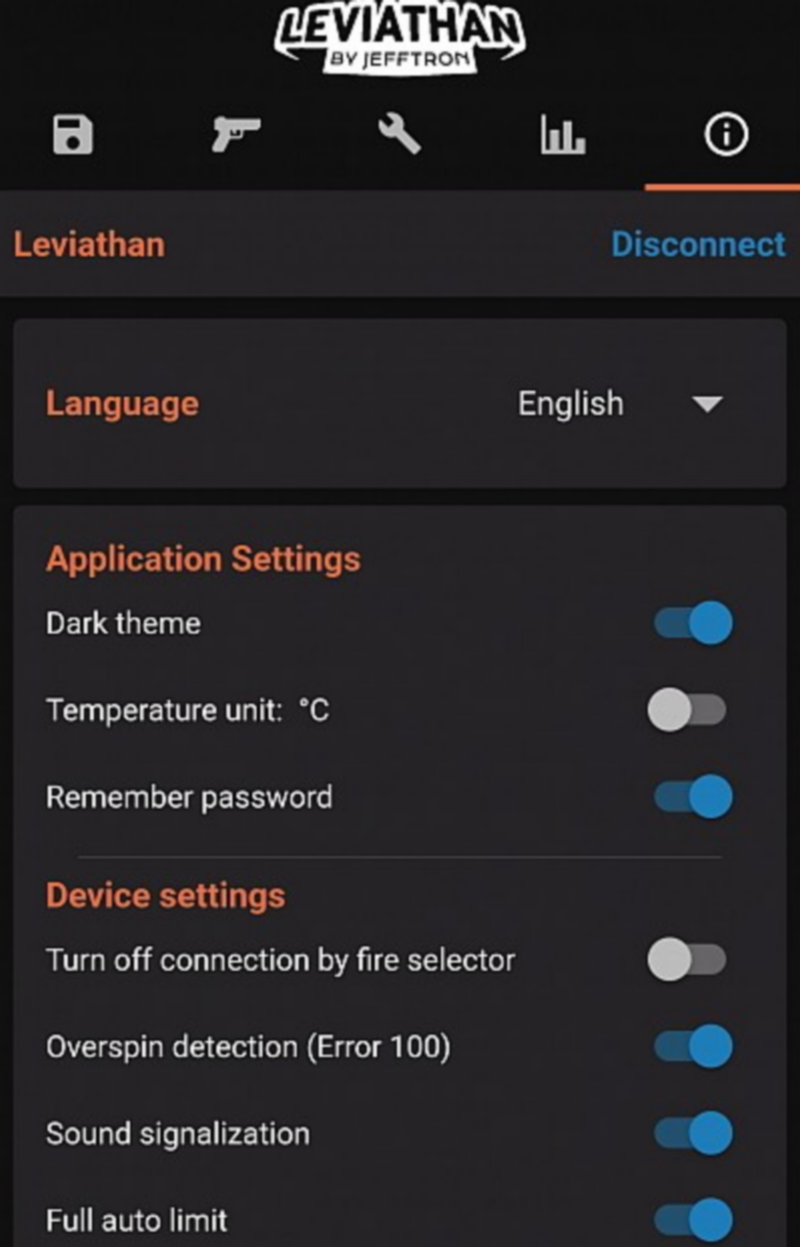Enable Turn off connection by fire selector
The image size is (800, 1247).
coord(687,961)
